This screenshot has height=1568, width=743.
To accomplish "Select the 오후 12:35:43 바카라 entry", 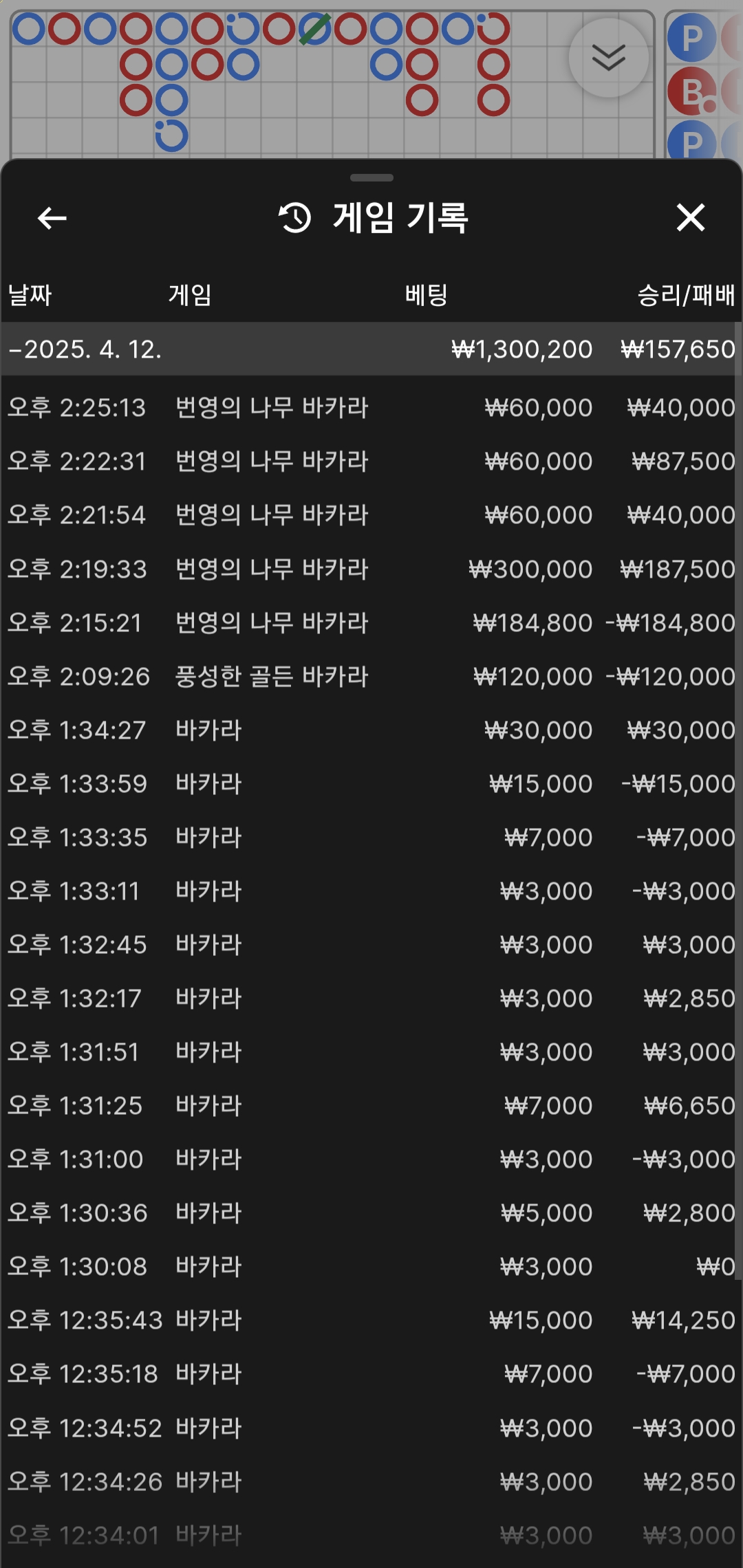I will 371,1320.
